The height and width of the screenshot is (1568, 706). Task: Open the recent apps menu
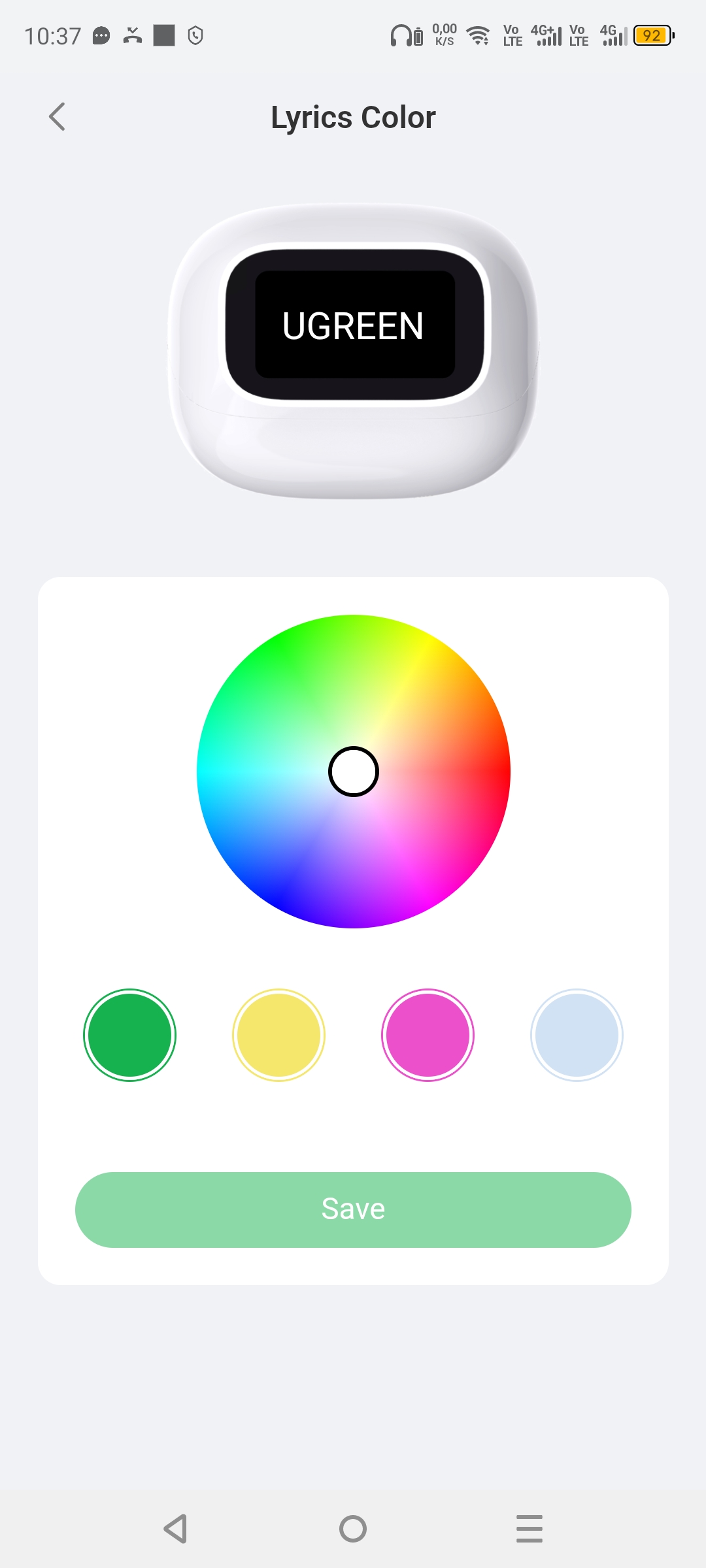pos(529,1529)
